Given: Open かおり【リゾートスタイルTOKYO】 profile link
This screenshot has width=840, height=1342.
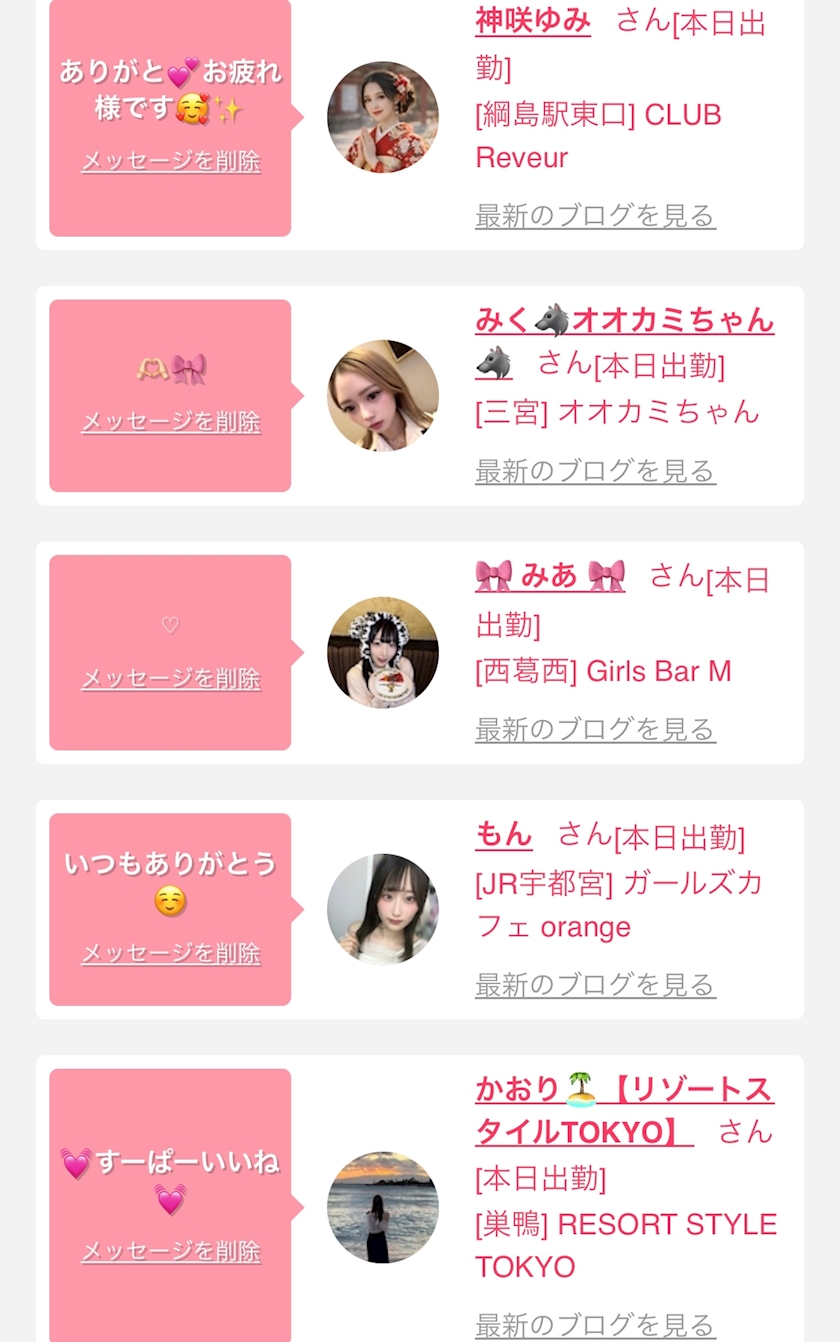Looking at the screenshot, I should coord(624,1110).
